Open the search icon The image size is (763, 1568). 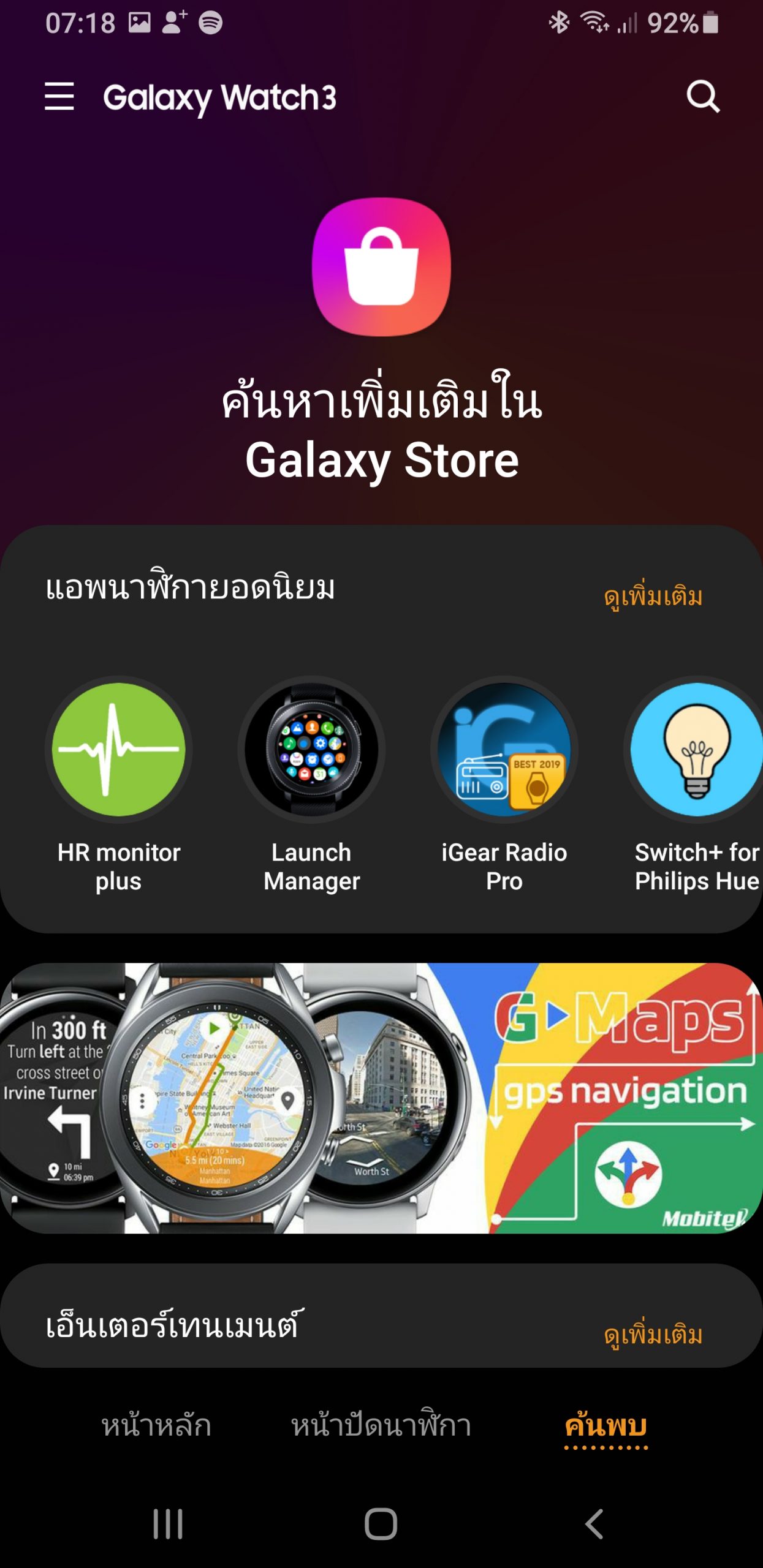point(702,97)
